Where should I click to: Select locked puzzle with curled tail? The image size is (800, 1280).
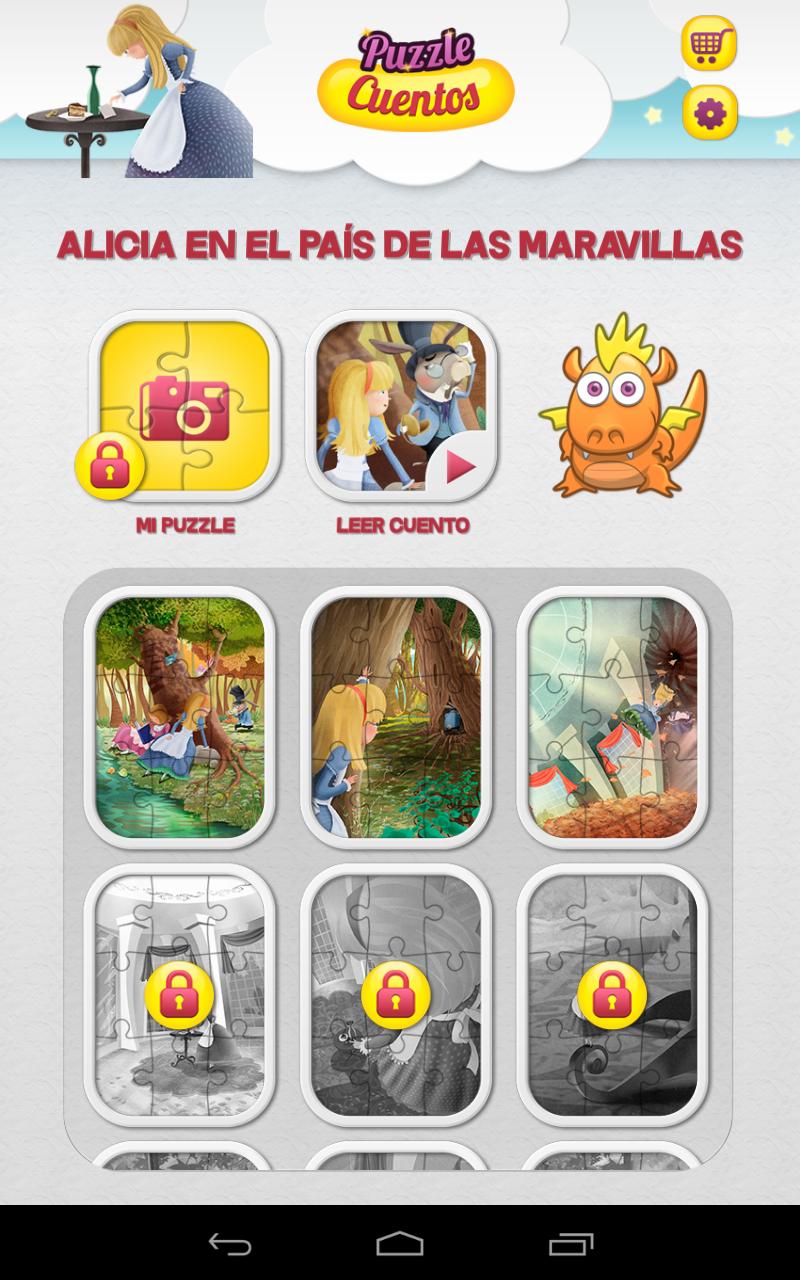point(612,995)
